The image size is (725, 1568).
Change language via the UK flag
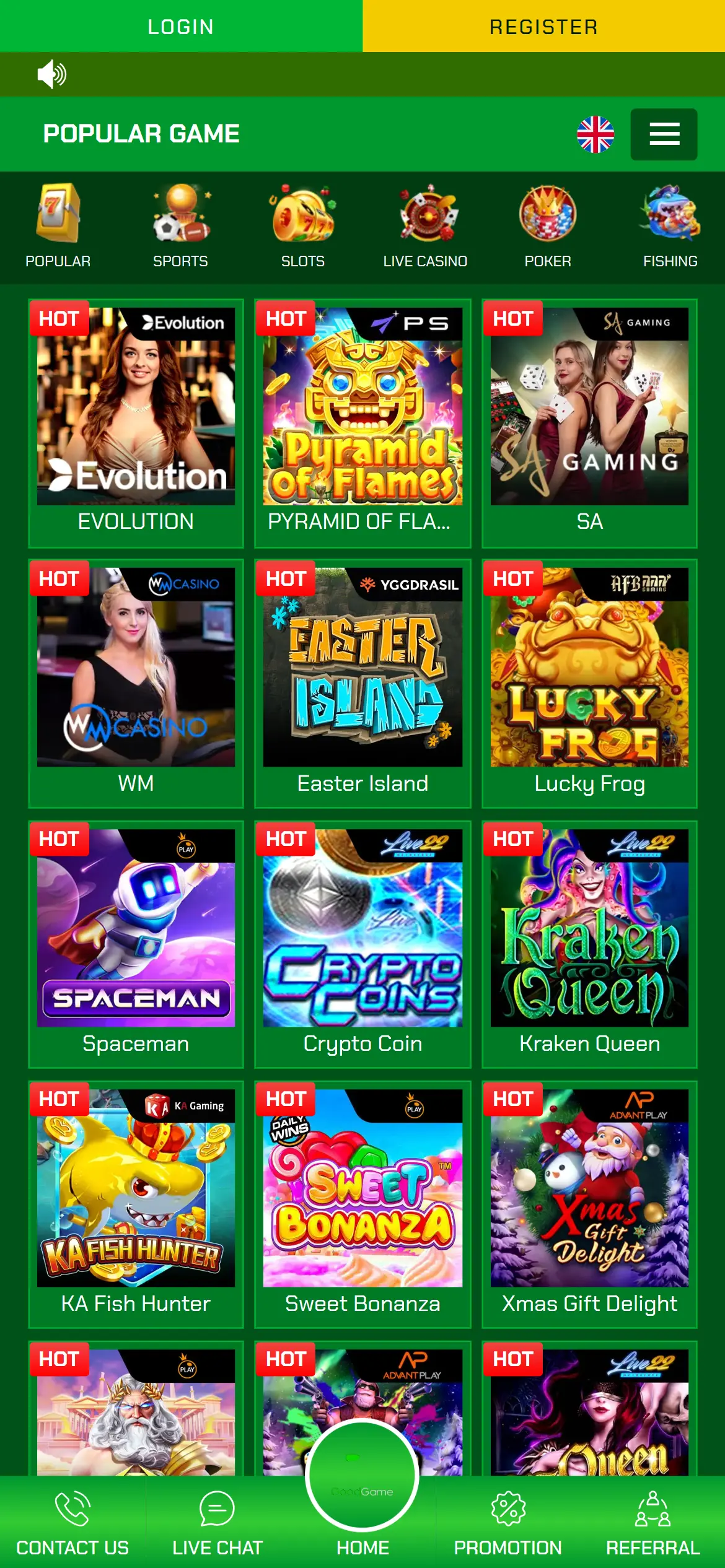pyautogui.click(x=595, y=134)
